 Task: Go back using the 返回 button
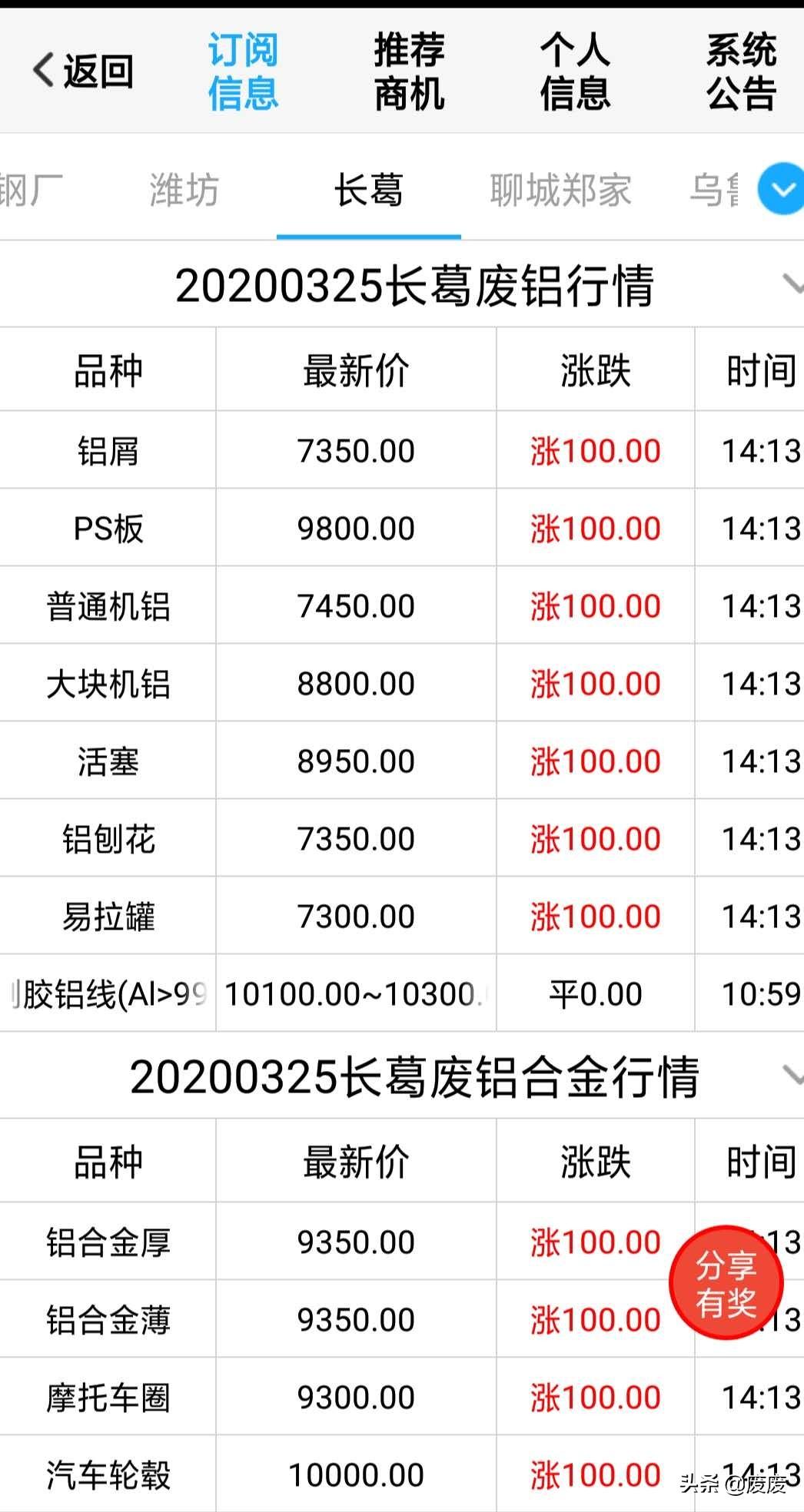pos(83,71)
